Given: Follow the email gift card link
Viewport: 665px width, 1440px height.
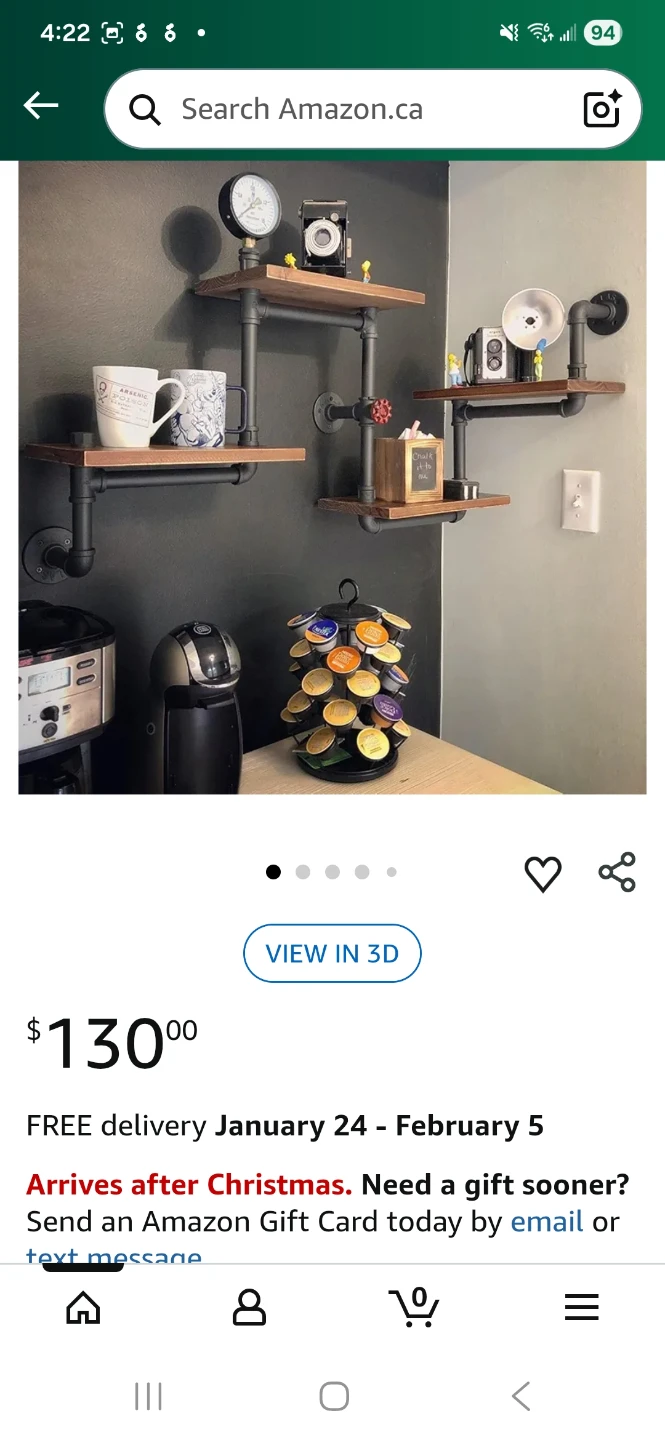Looking at the screenshot, I should 547,1221.
